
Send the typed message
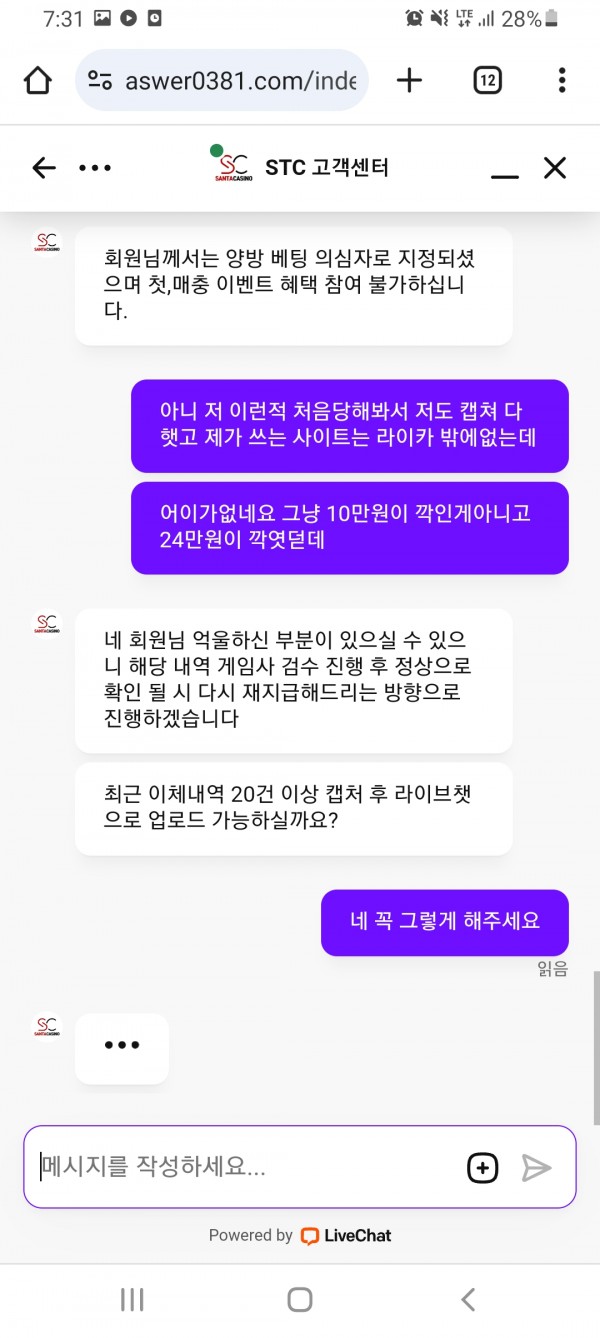(537, 1167)
